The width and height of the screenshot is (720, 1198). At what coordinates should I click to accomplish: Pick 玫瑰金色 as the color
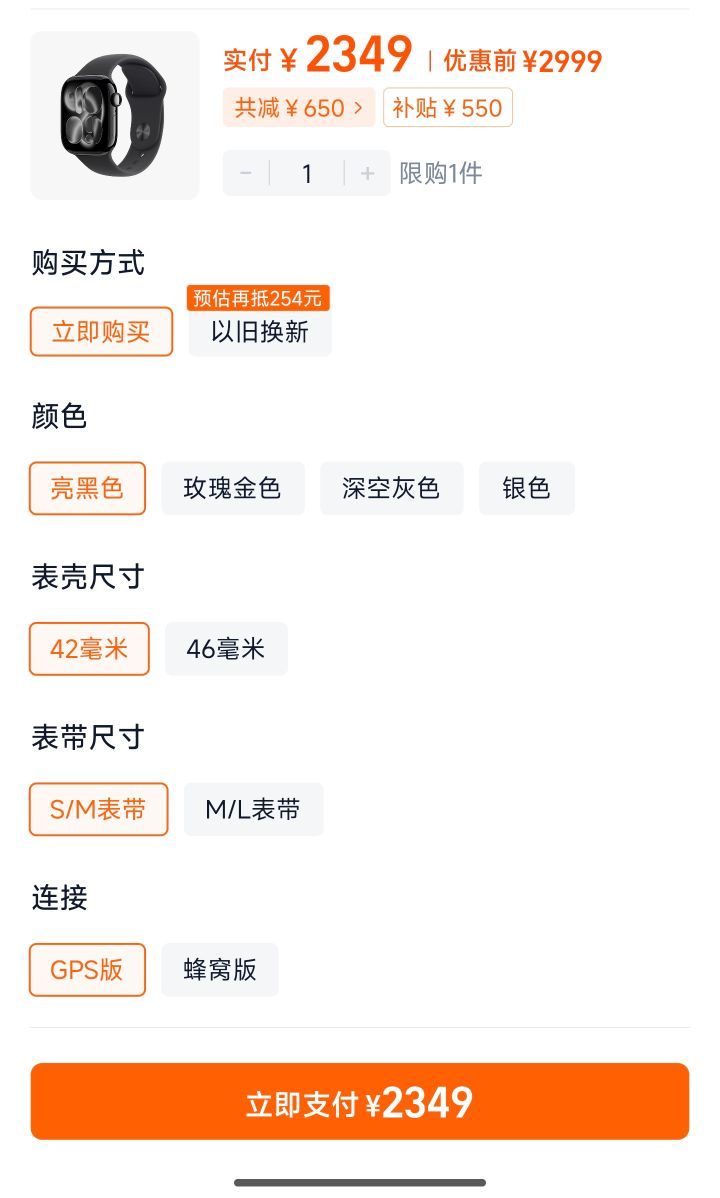233,488
